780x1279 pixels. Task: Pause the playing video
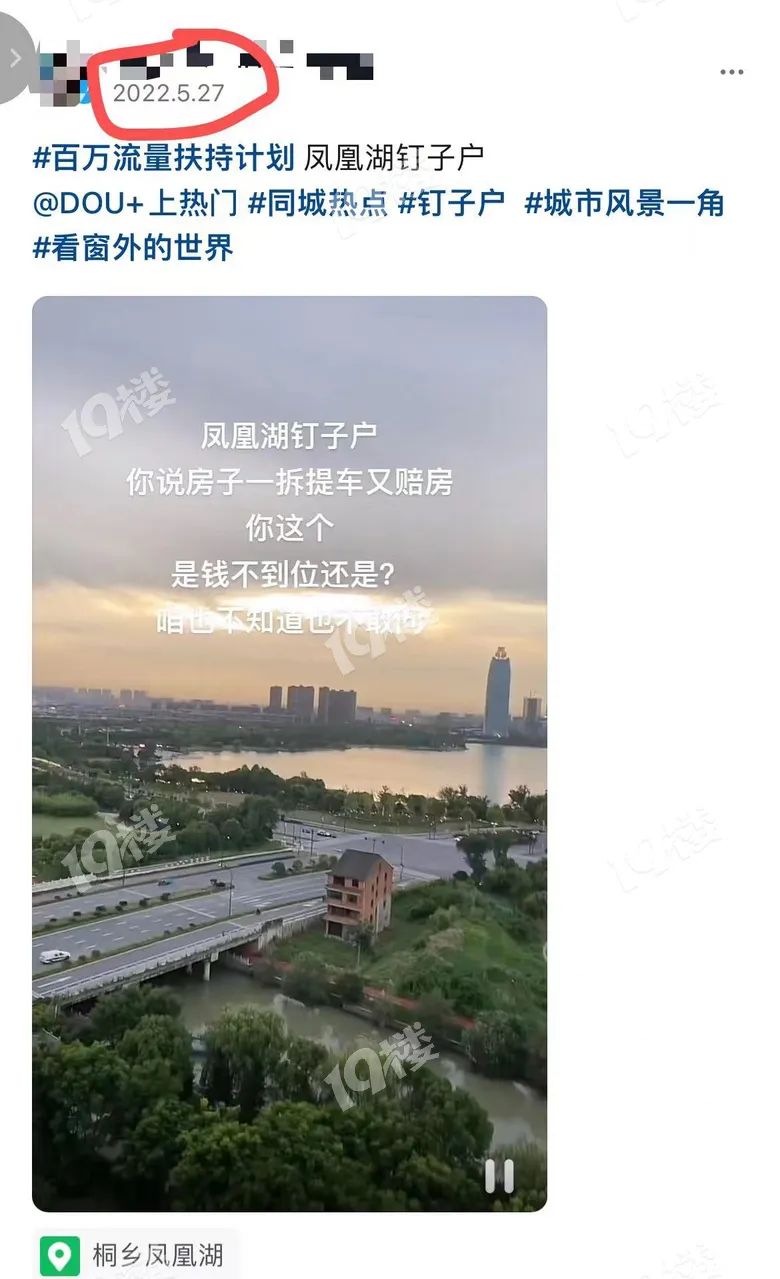click(x=499, y=1176)
